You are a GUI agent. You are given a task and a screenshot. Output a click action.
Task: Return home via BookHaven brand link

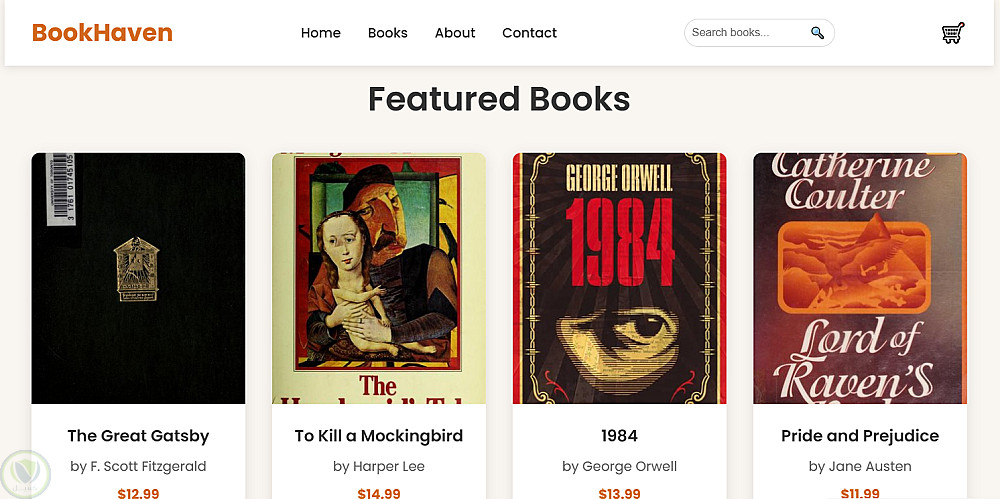(x=102, y=33)
